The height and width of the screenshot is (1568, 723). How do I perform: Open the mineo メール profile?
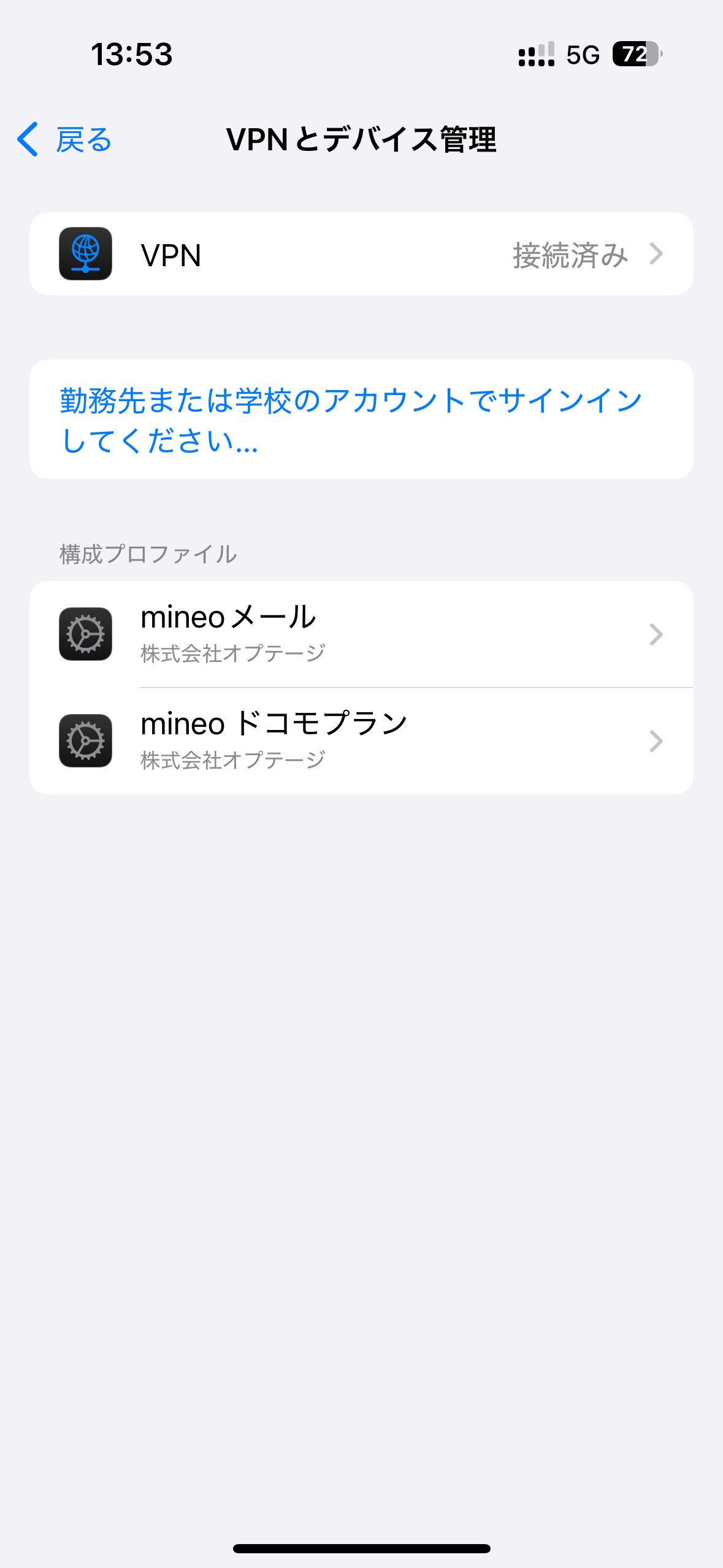(x=361, y=634)
